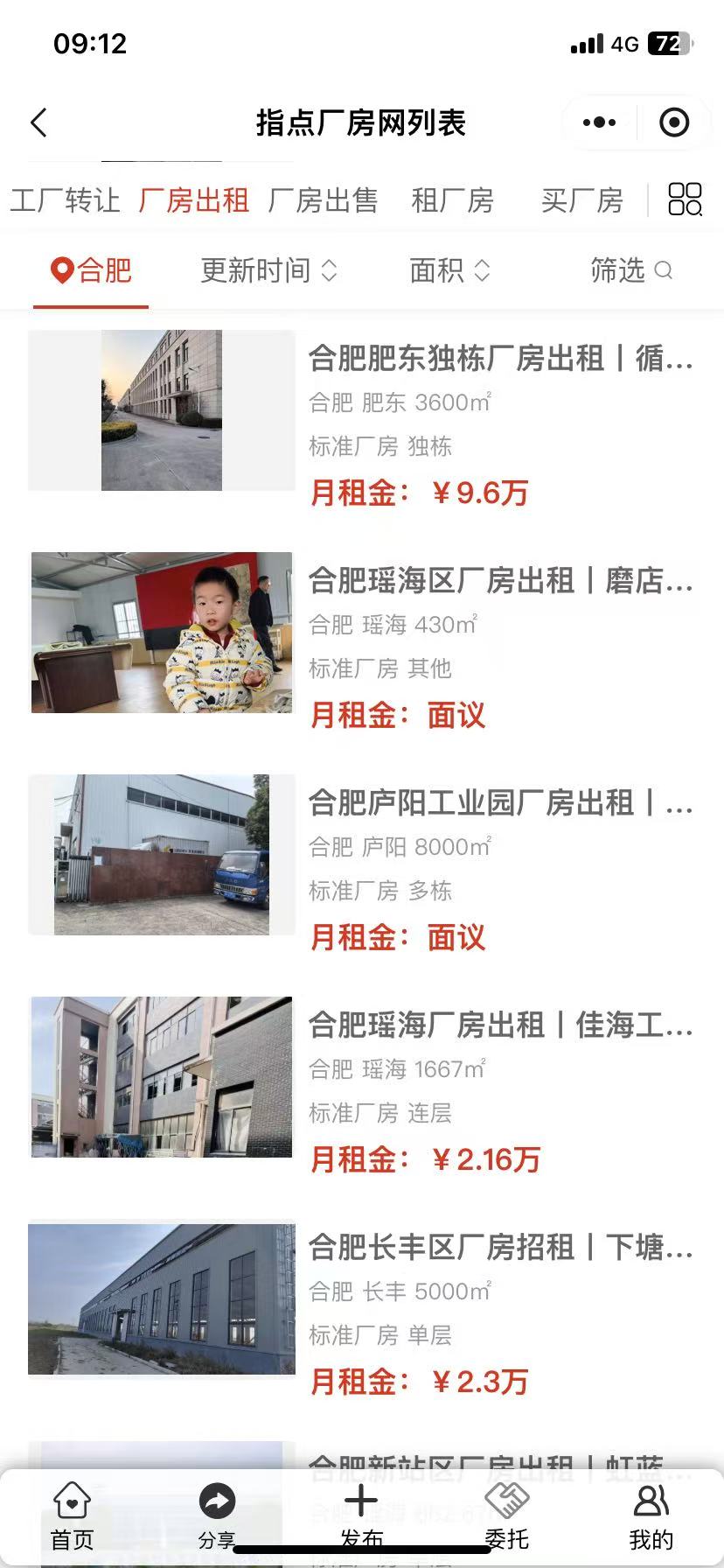Switch to the 厂房出售 tab
The width and height of the screenshot is (724, 1568).
323,200
